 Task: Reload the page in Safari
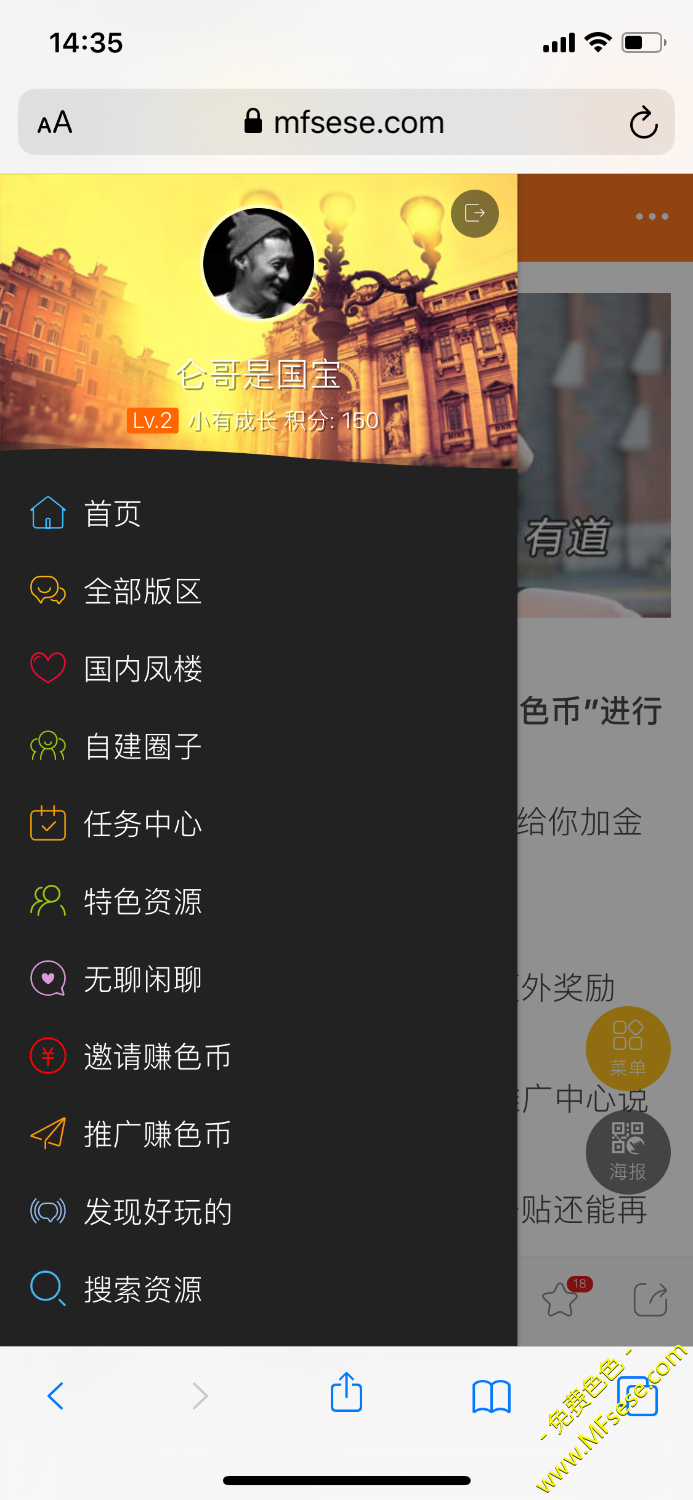643,123
